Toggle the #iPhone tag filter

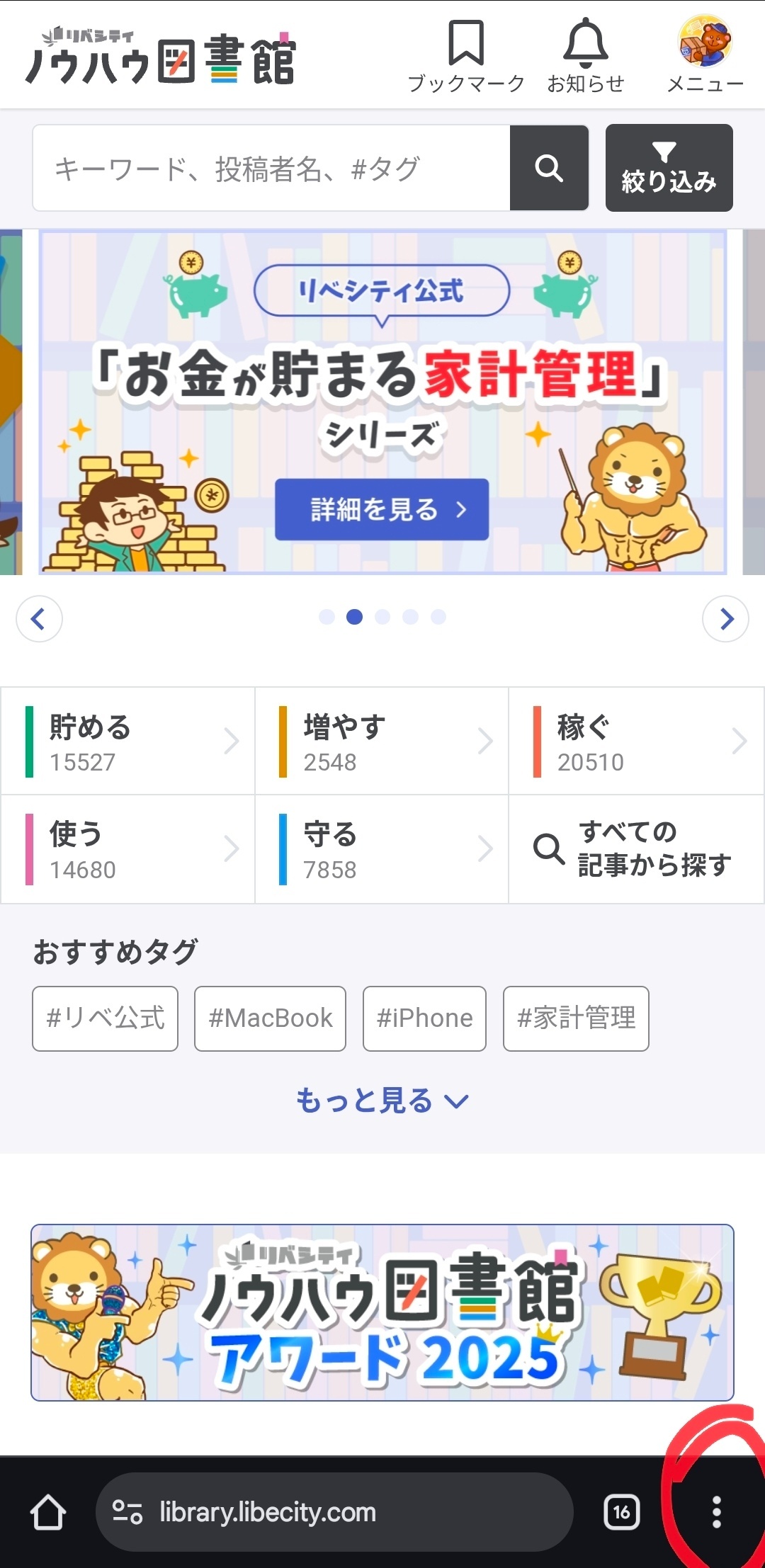pos(424,1018)
